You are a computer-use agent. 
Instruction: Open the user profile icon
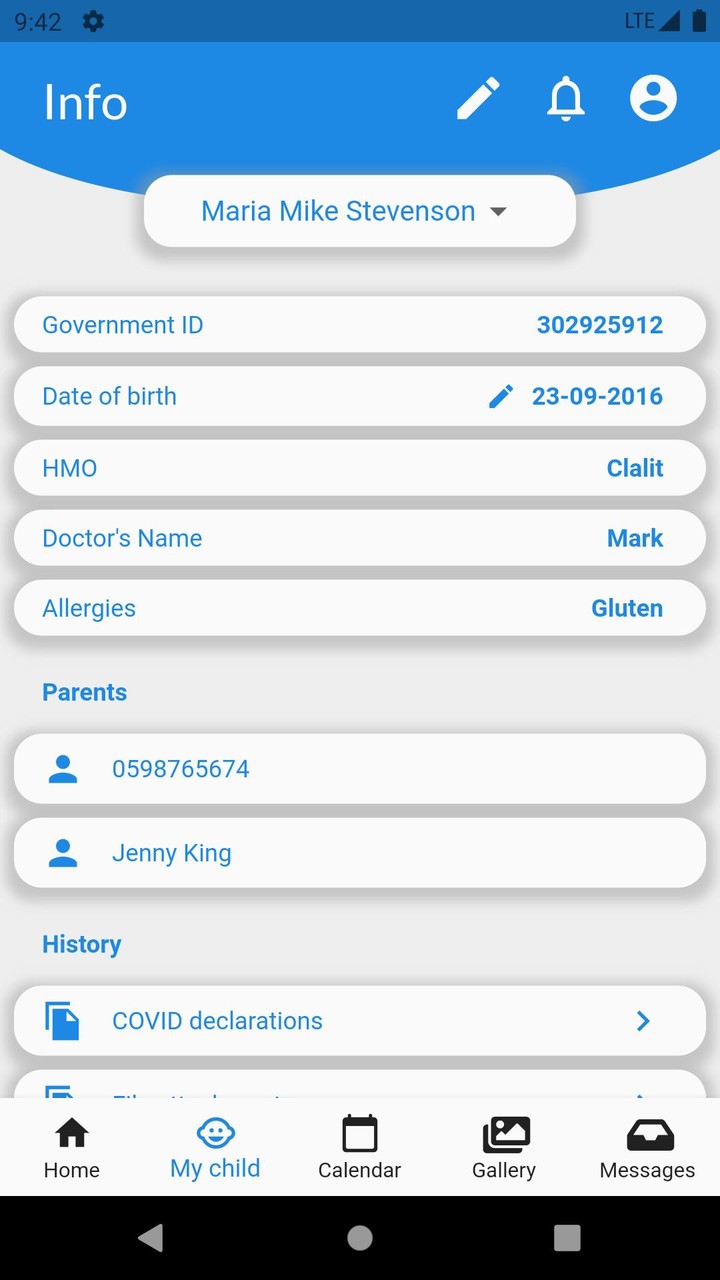point(653,99)
